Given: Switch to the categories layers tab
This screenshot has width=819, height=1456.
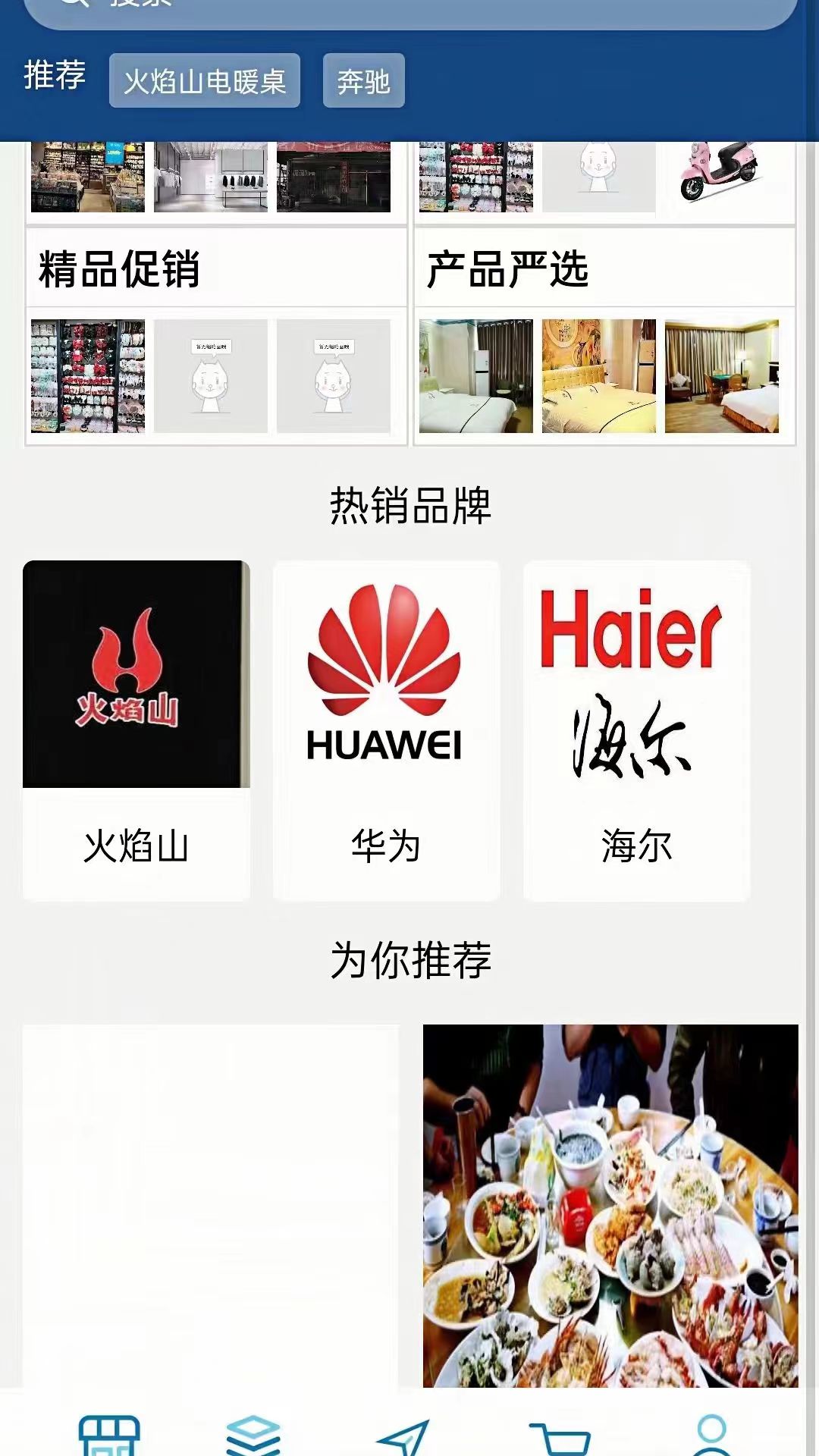Looking at the screenshot, I should pyautogui.click(x=253, y=1436).
